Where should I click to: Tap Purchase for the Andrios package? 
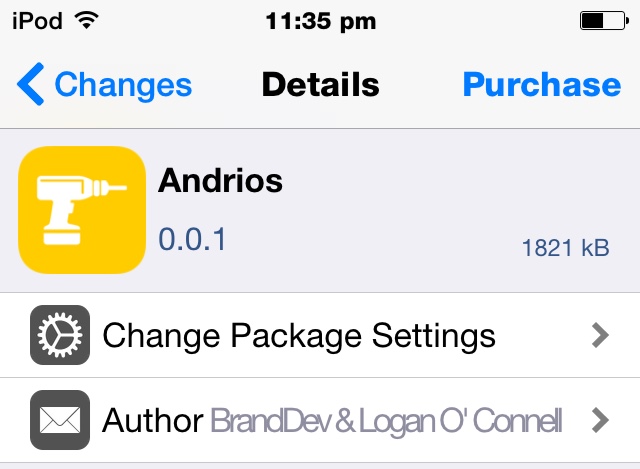541,85
